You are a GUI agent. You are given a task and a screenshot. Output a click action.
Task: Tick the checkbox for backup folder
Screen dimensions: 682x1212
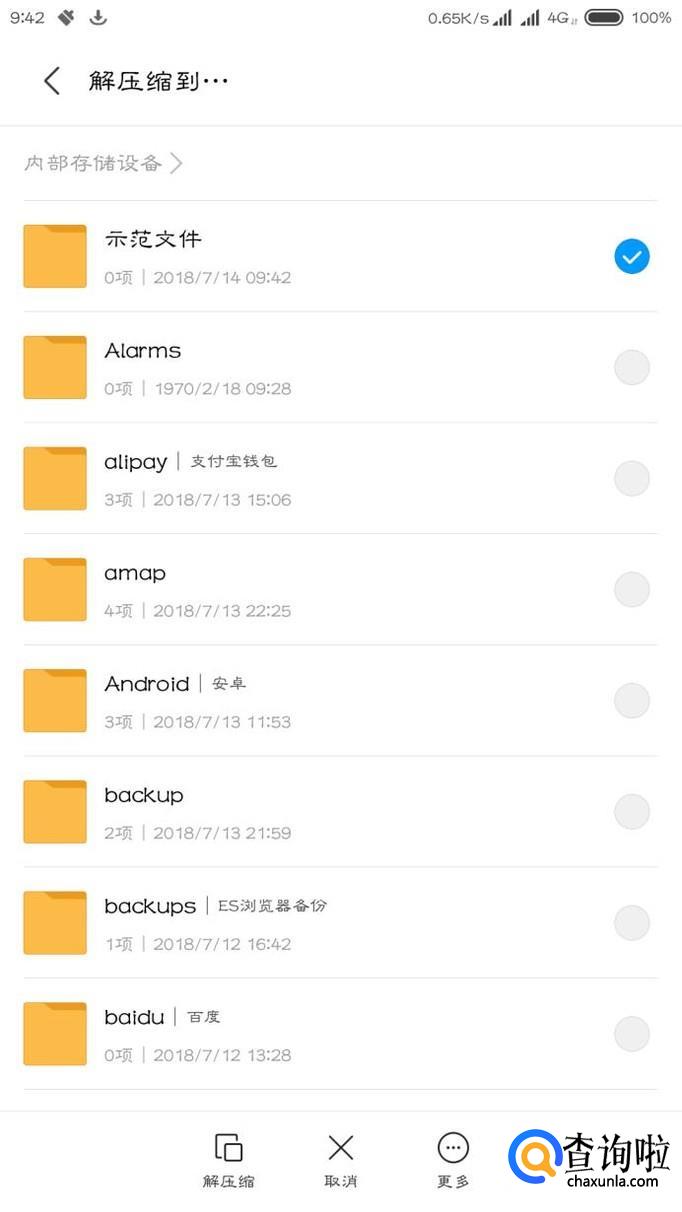(x=632, y=812)
